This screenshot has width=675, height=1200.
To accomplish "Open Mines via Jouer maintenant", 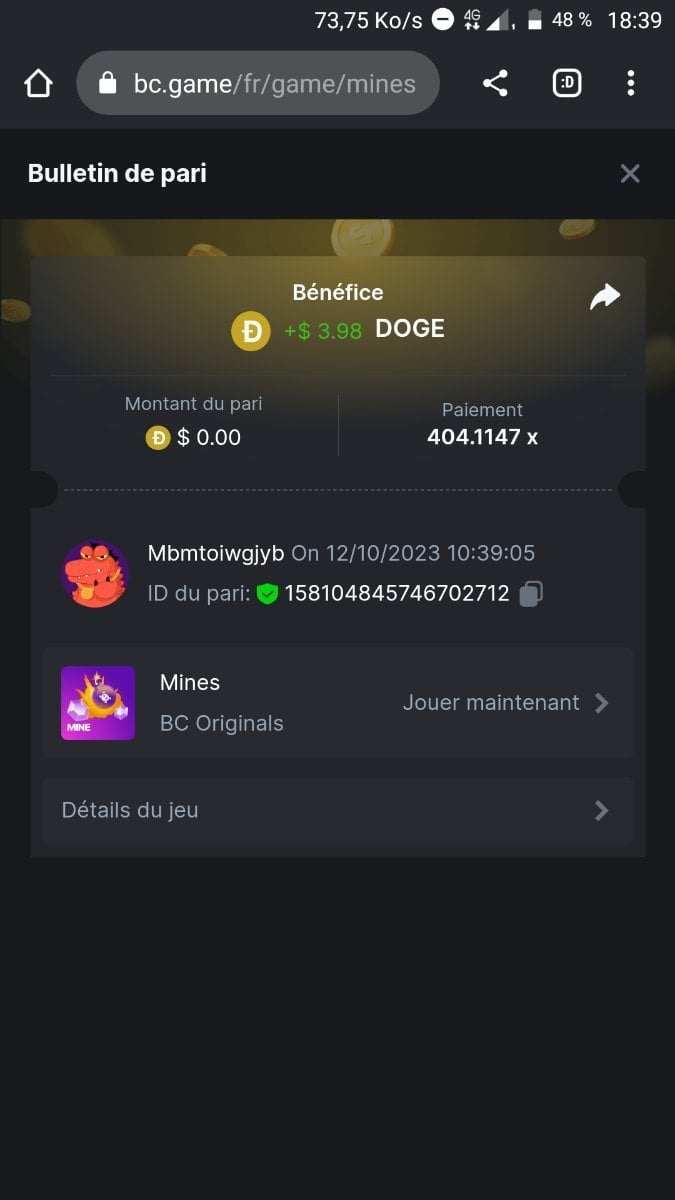I will point(505,703).
